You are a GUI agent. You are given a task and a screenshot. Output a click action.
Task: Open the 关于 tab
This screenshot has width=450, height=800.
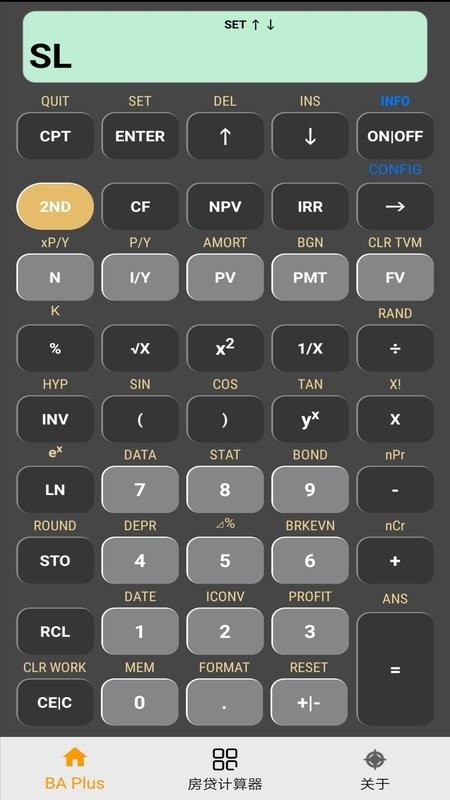click(375, 769)
